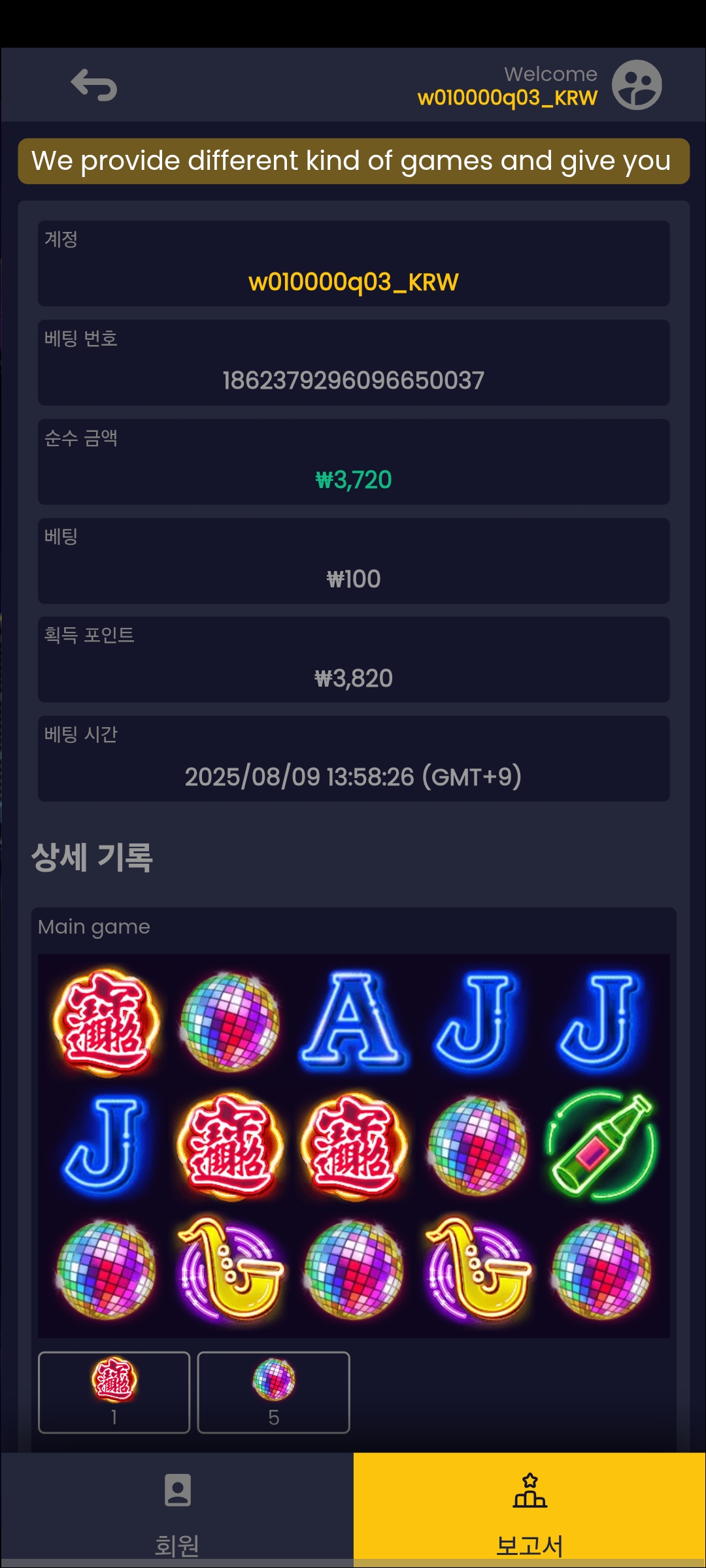Open the profile avatar icon

tap(637, 85)
